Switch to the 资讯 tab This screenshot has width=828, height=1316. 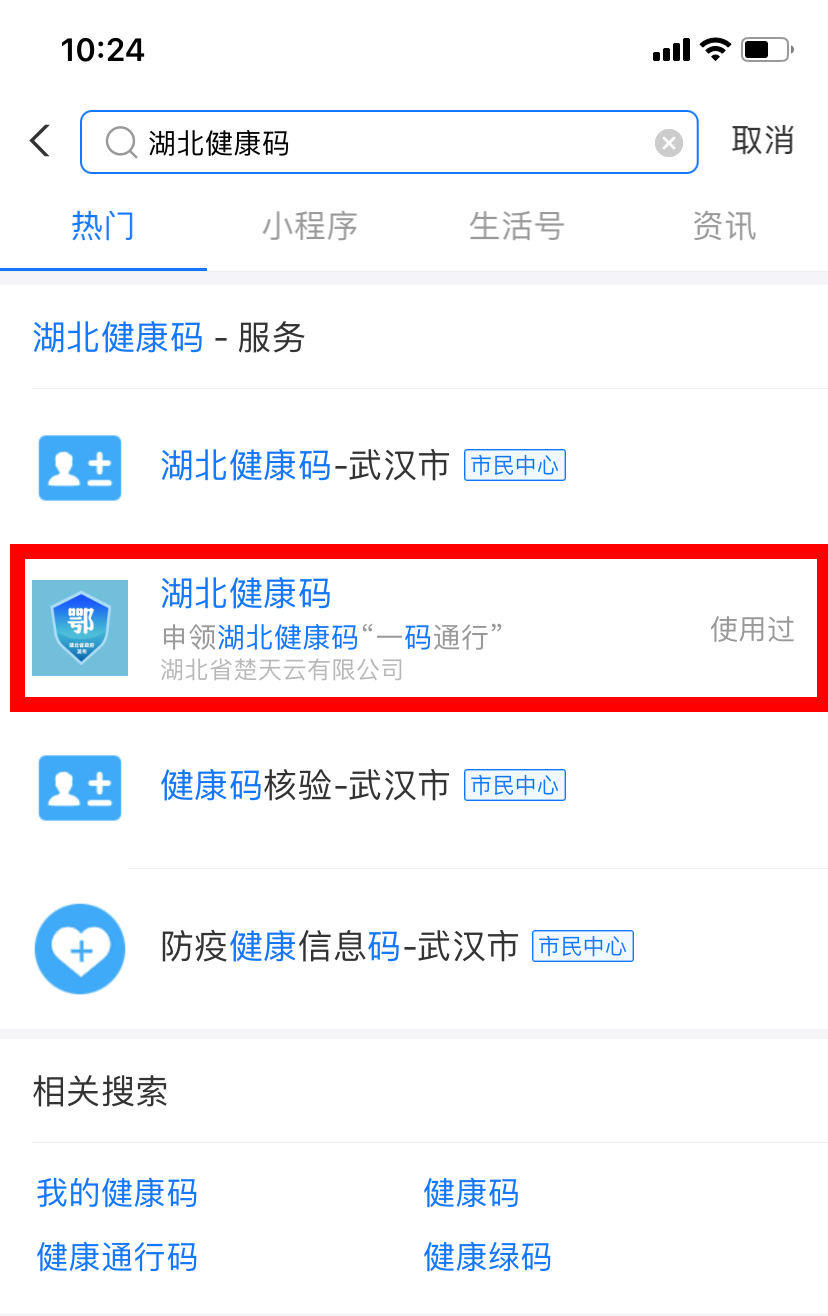pyautogui.click(x=724, y=227)
